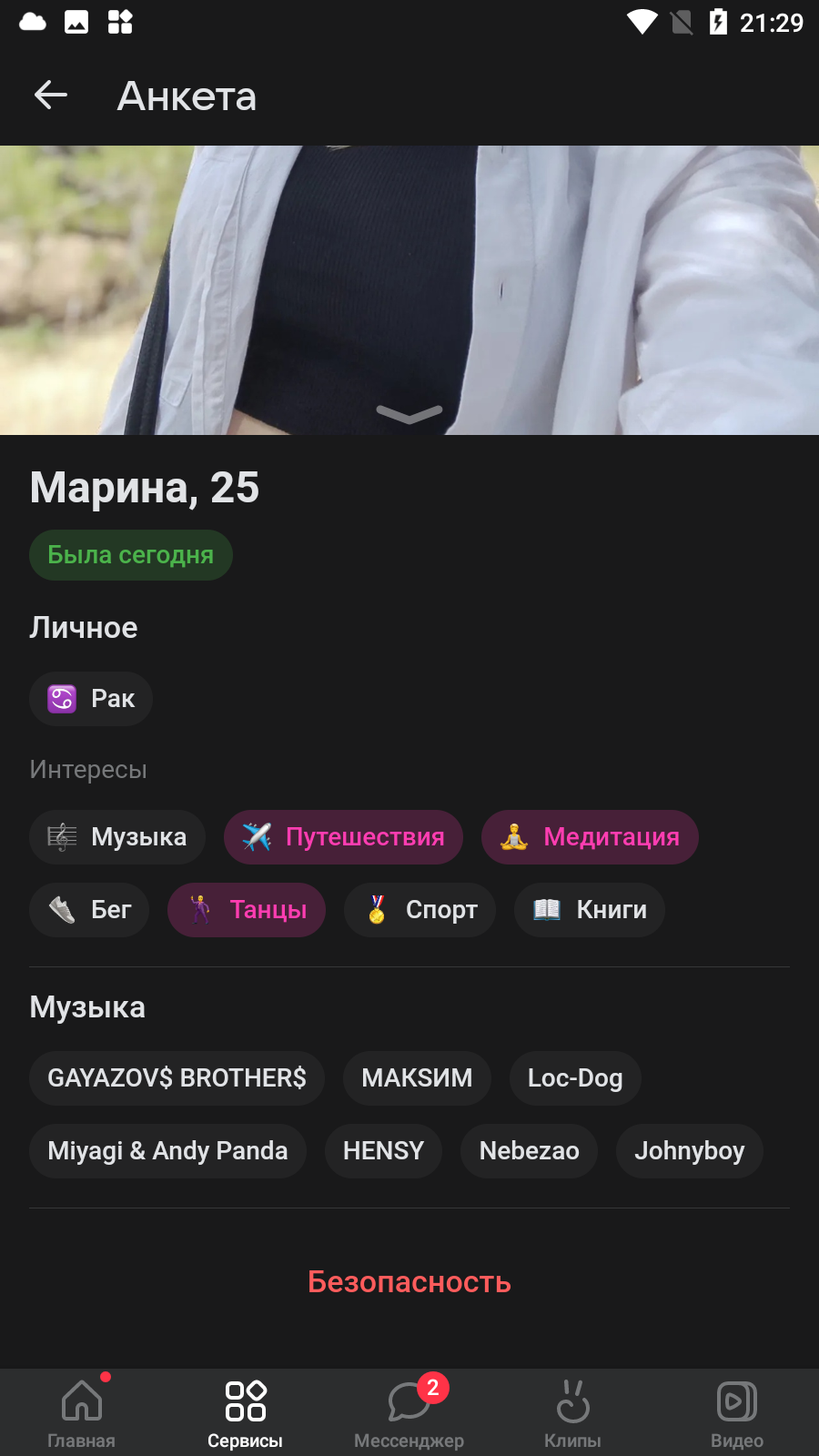Open the Безопасность link
819x1456 pixels.
[409, 1281]
